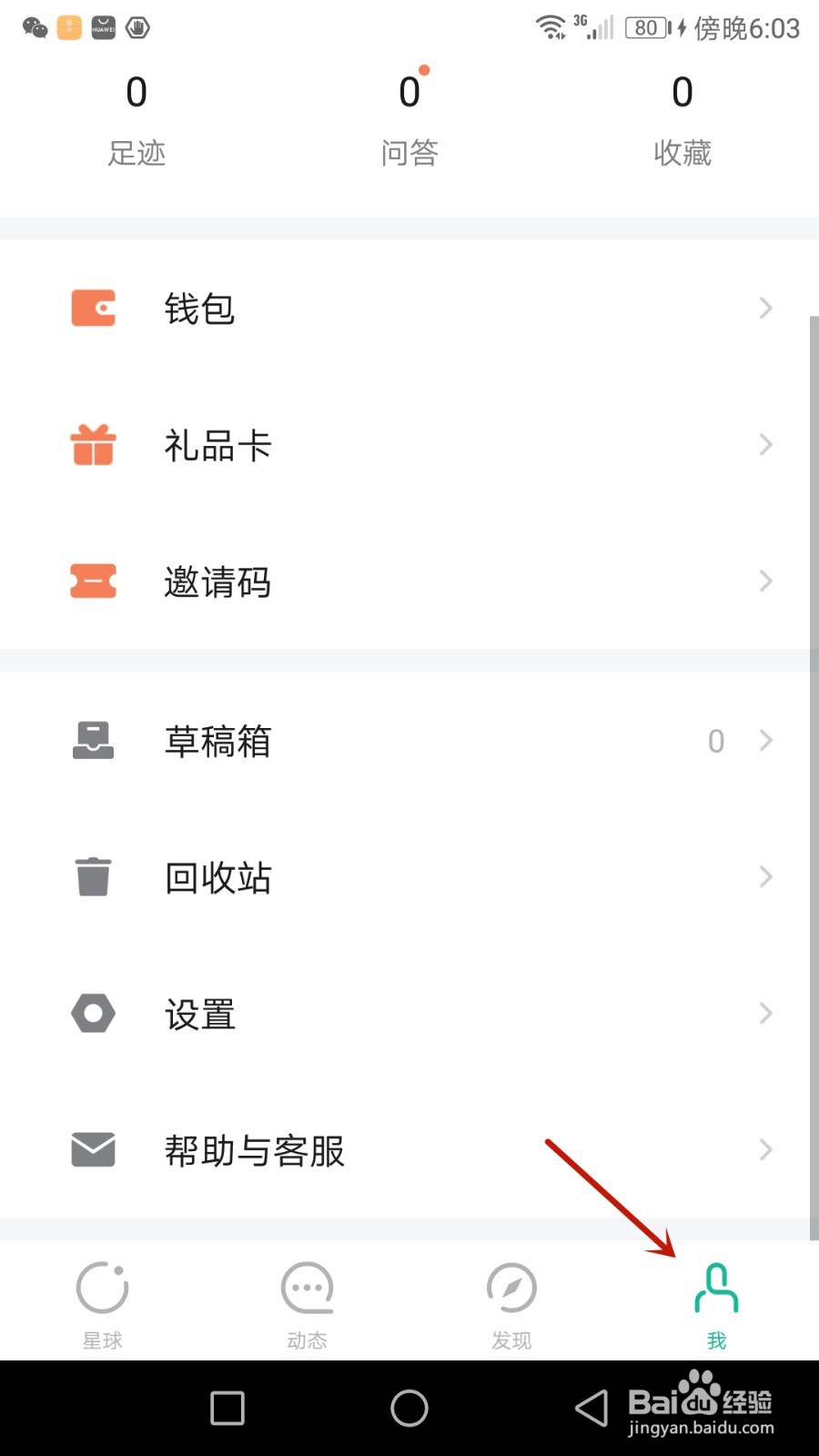Open the 草稿箱 drafts row

point(409,741)
